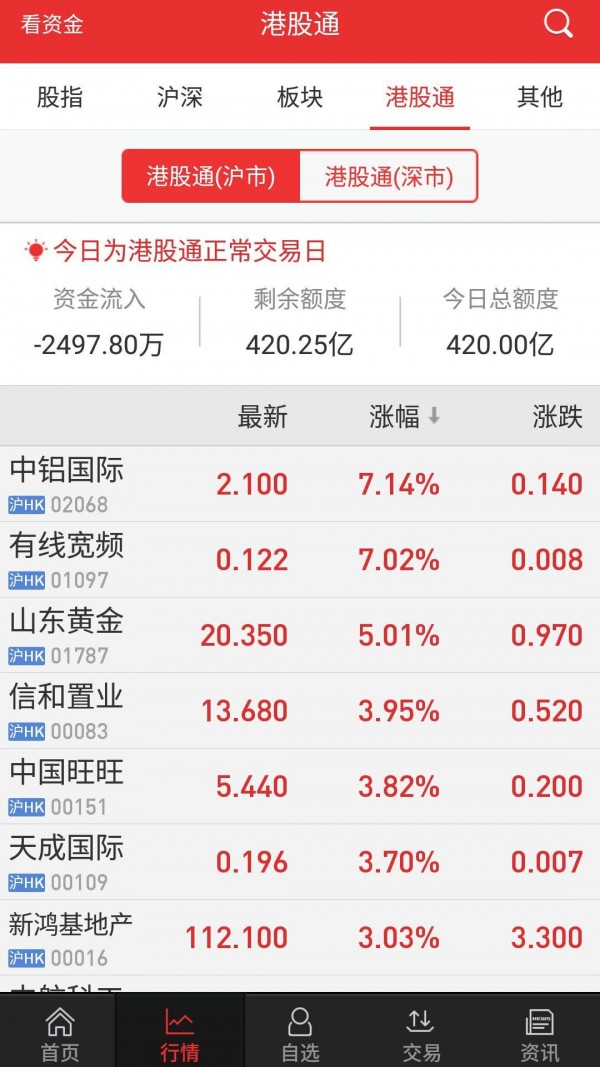This screenshot has height=1067, width=600.
Task: Switch to the 股指 tab
Action: click(60, 97)
